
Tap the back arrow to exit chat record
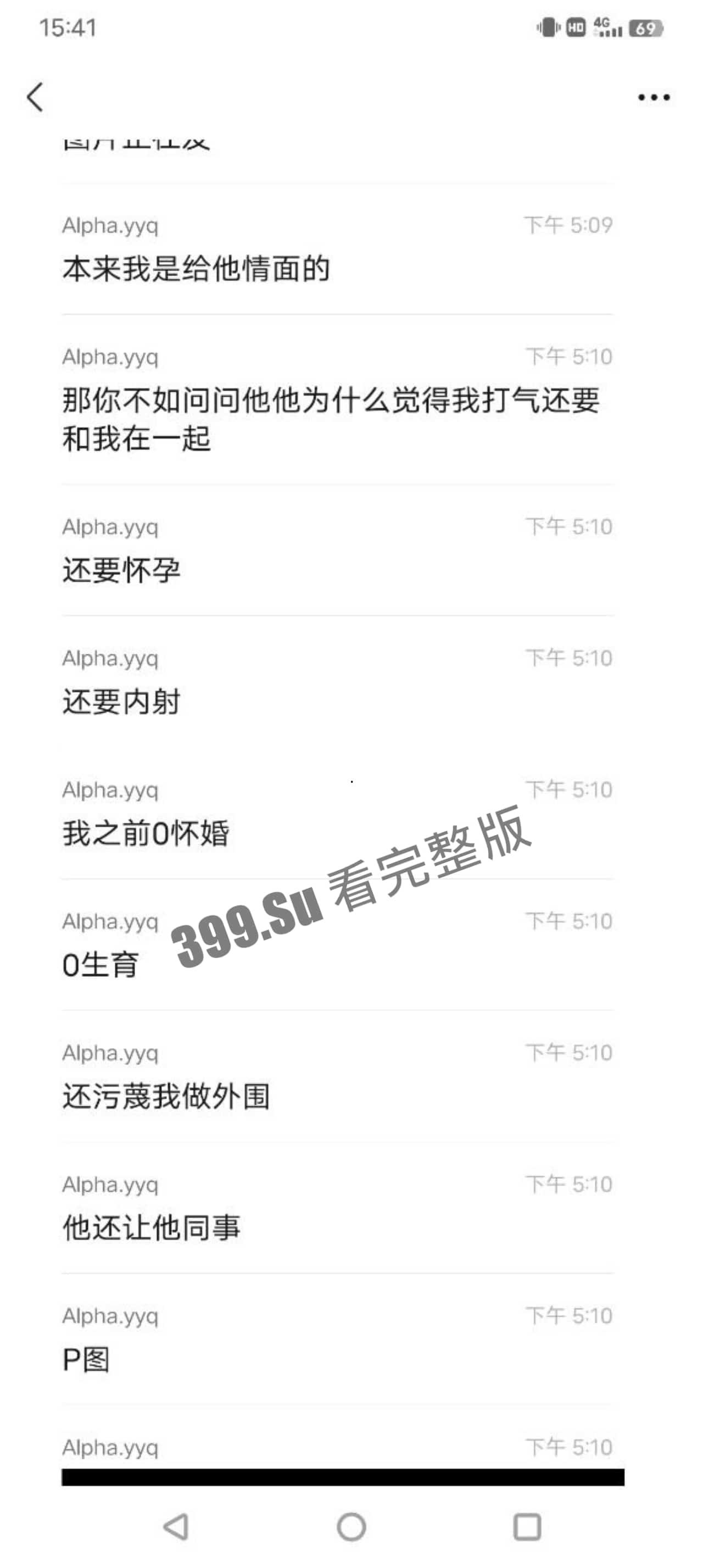(35, 96)
